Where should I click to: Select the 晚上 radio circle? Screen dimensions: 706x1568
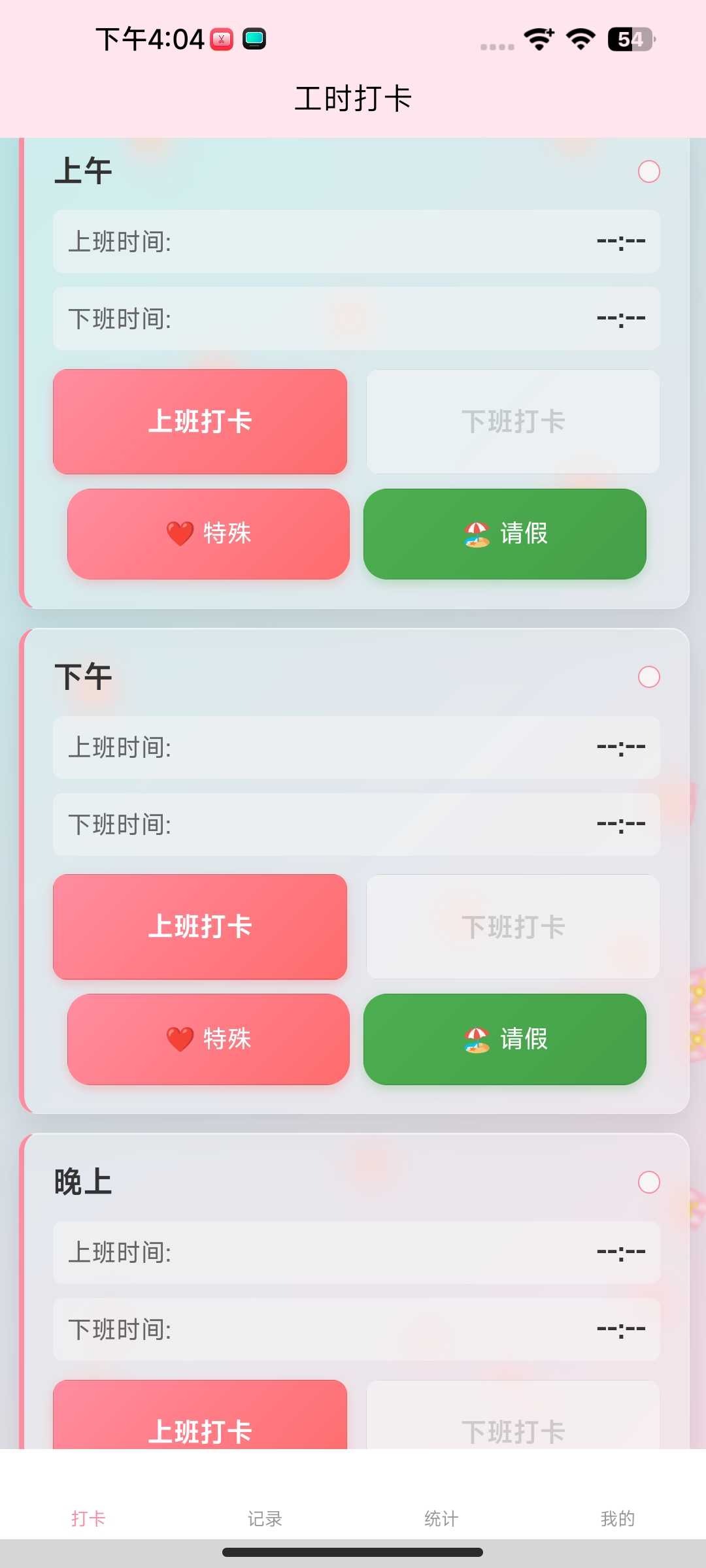tap(648, 1182)
